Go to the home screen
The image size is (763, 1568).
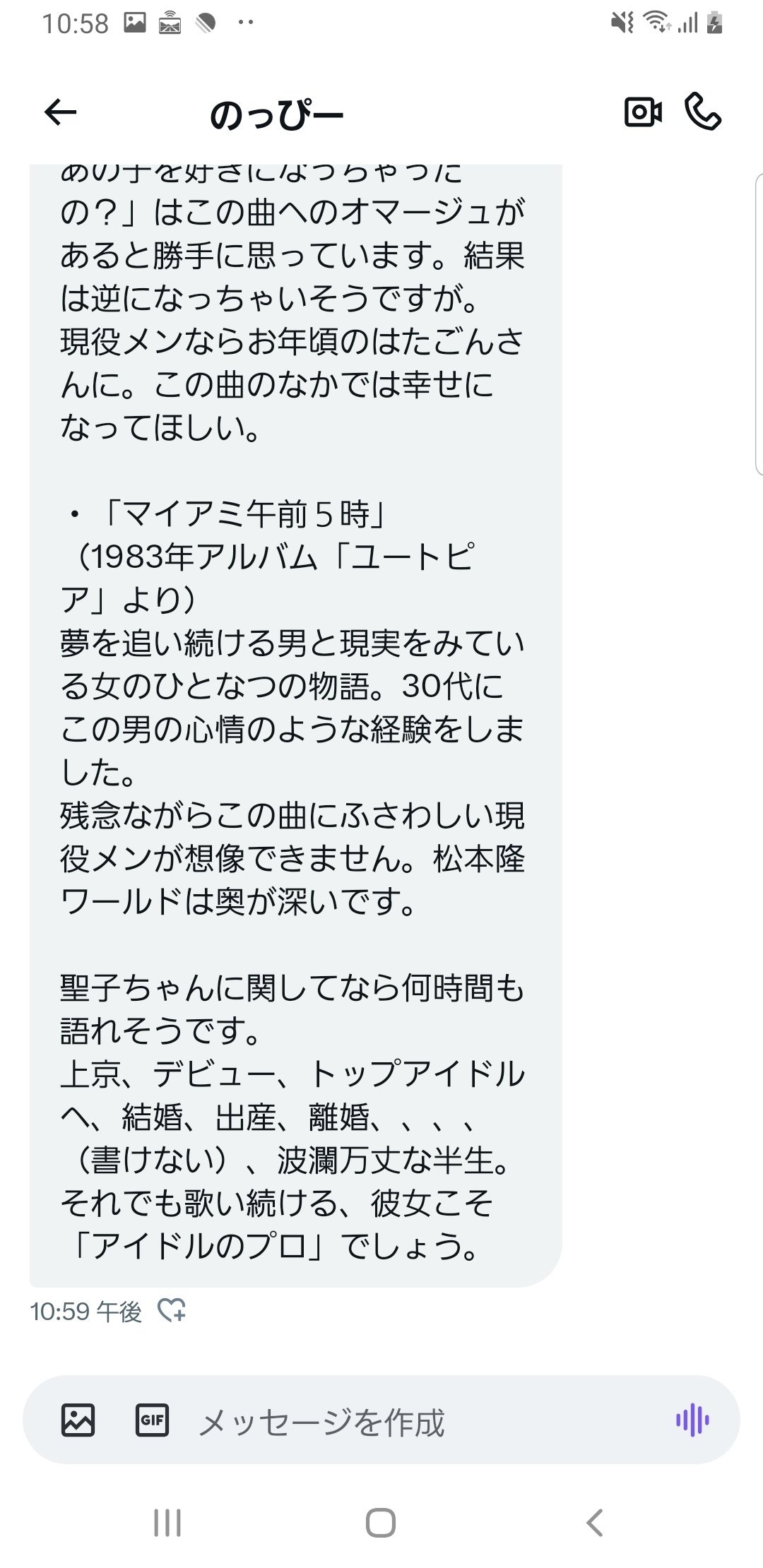click(x=381, y=1522)
